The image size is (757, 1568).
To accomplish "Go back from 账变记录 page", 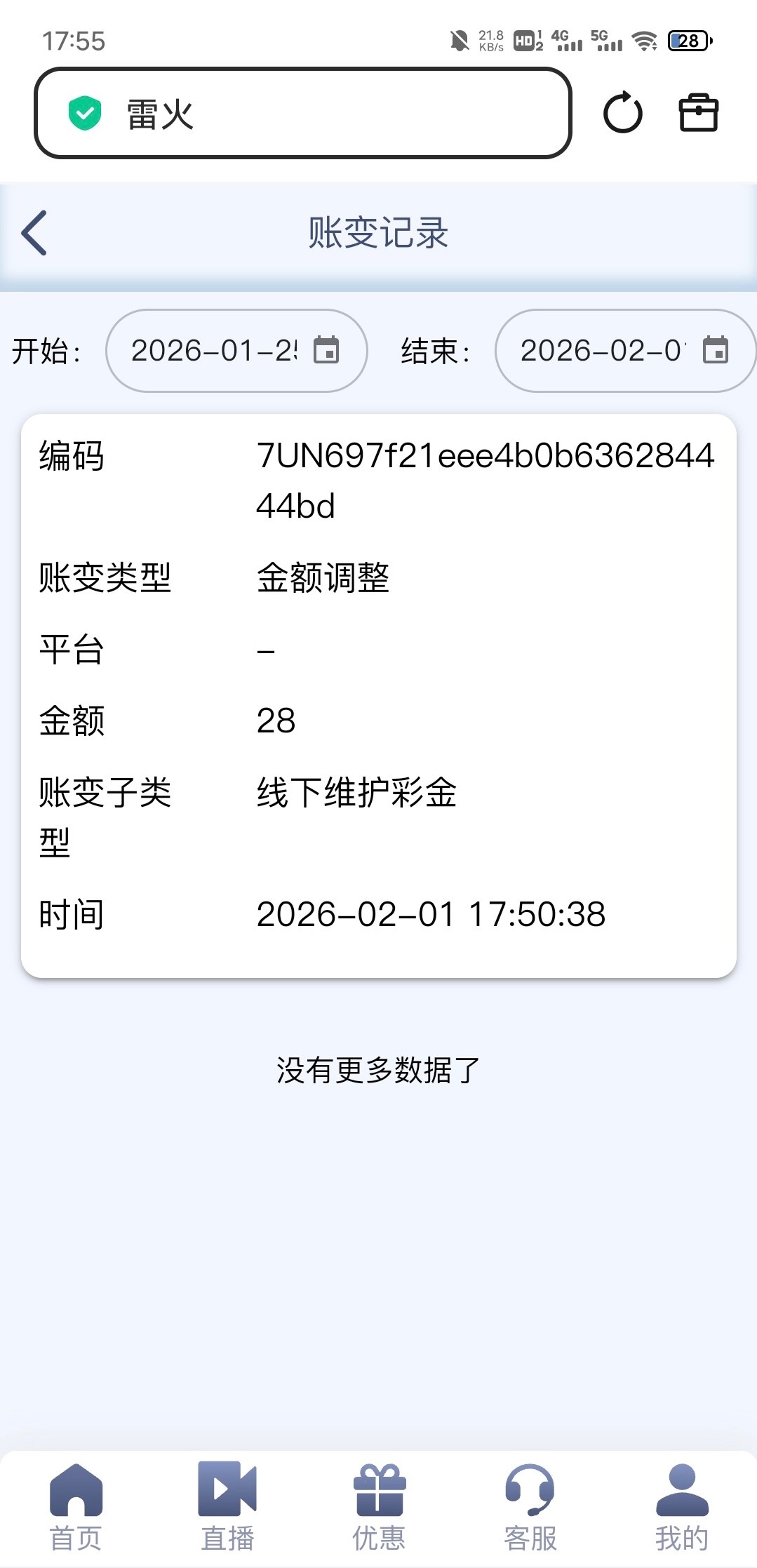I will (x=34, y=233).
